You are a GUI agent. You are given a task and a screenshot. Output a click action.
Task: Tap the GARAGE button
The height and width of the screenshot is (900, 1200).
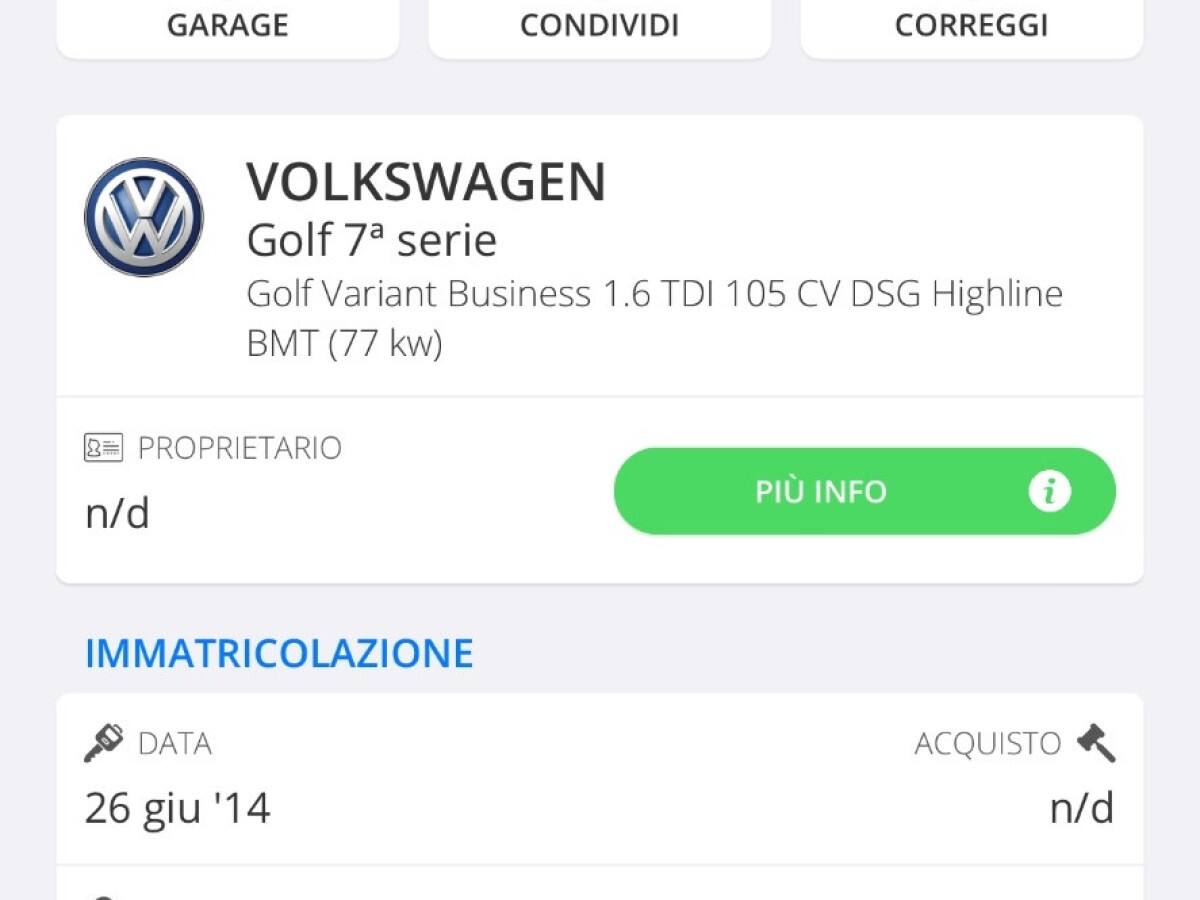tap(228, 26)
